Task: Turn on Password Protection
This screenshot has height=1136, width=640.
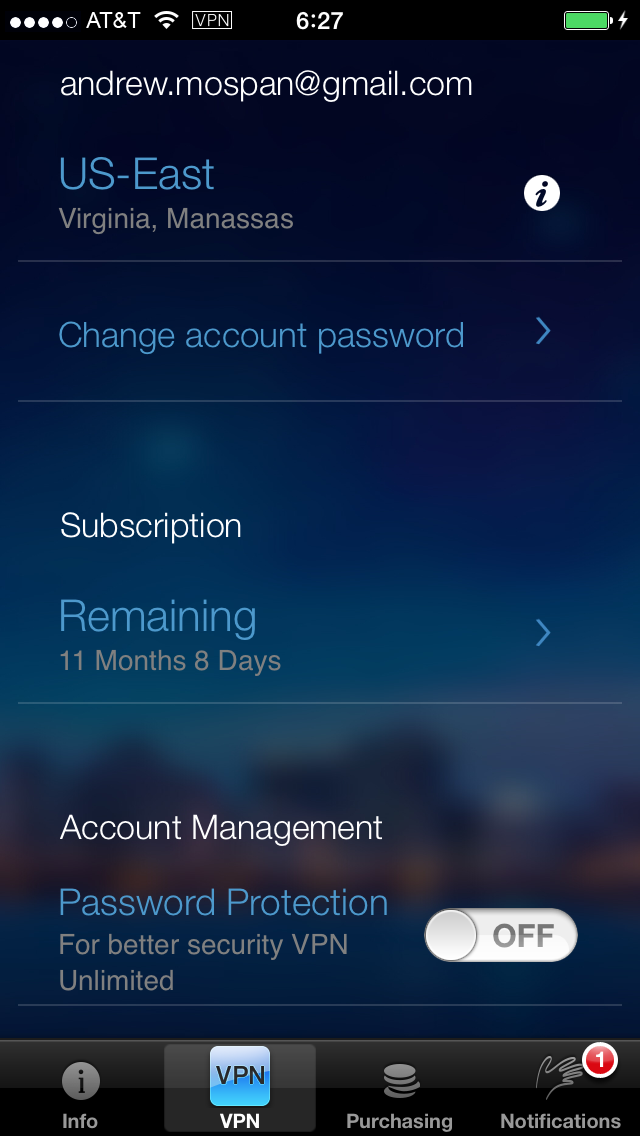Action: click(x=501, y=935)
